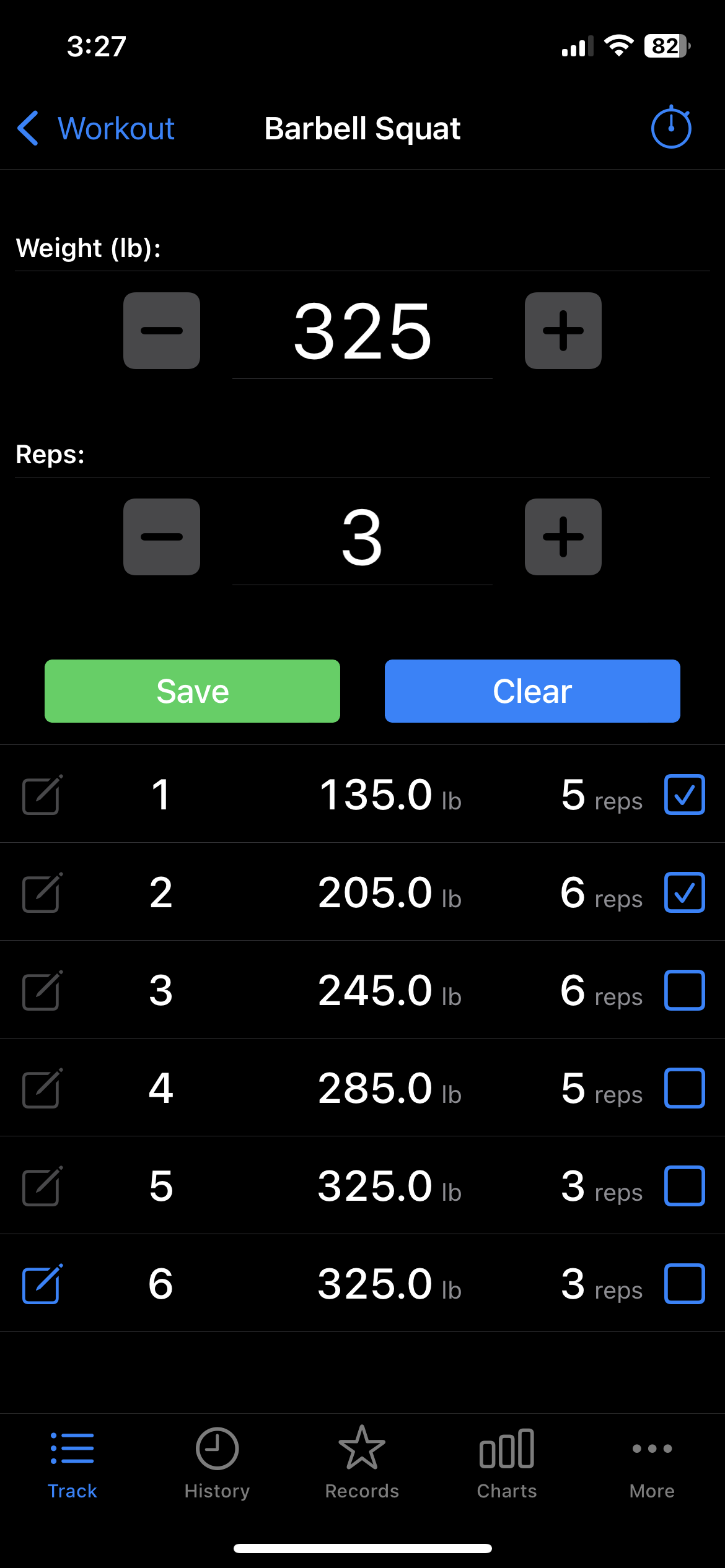
Task: Decrease reps with the minus button
Action: (162, 537)
